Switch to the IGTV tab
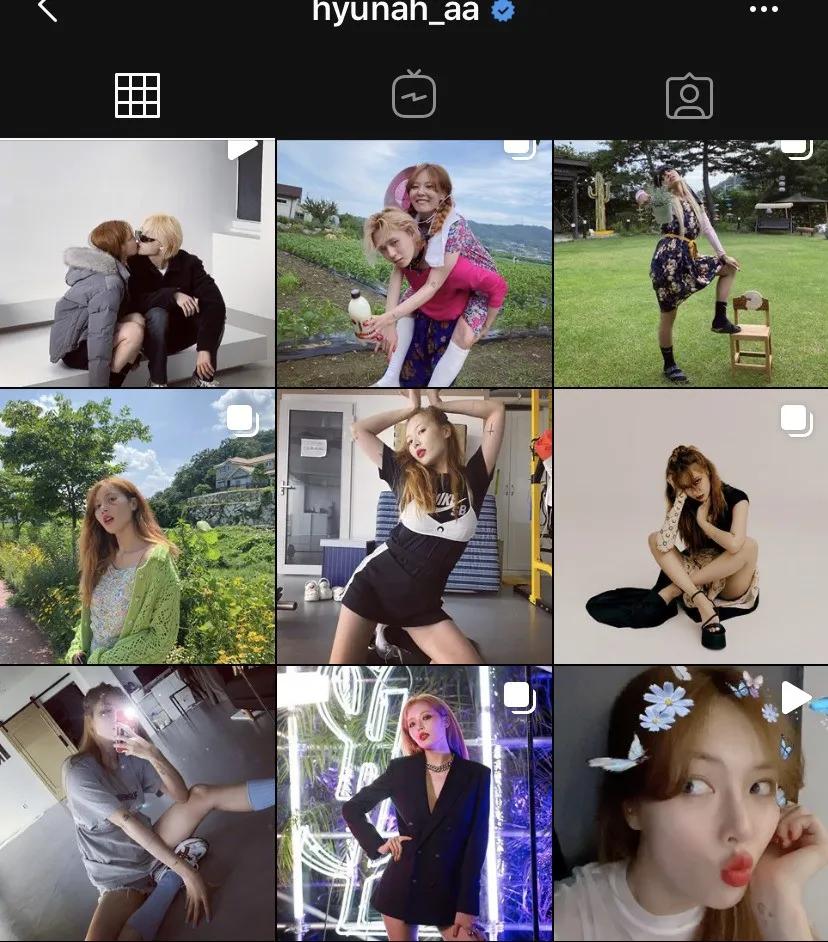 414,96
